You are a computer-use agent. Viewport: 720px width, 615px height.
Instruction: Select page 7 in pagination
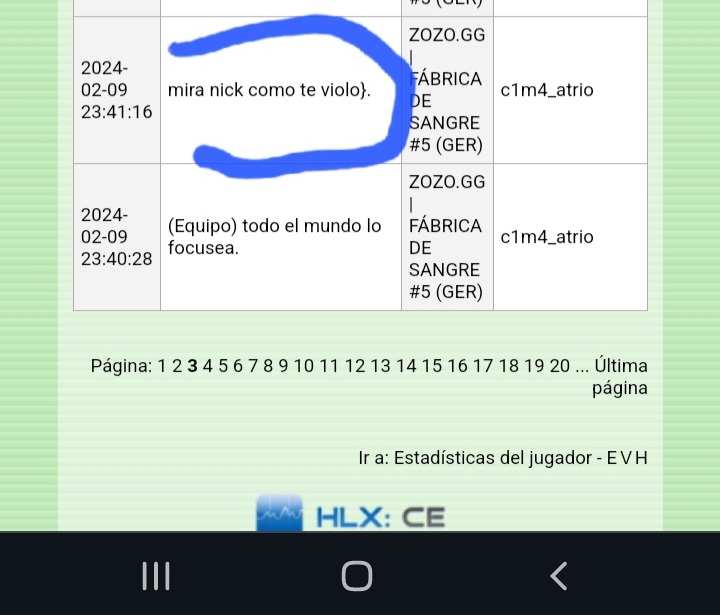point(253,366)
